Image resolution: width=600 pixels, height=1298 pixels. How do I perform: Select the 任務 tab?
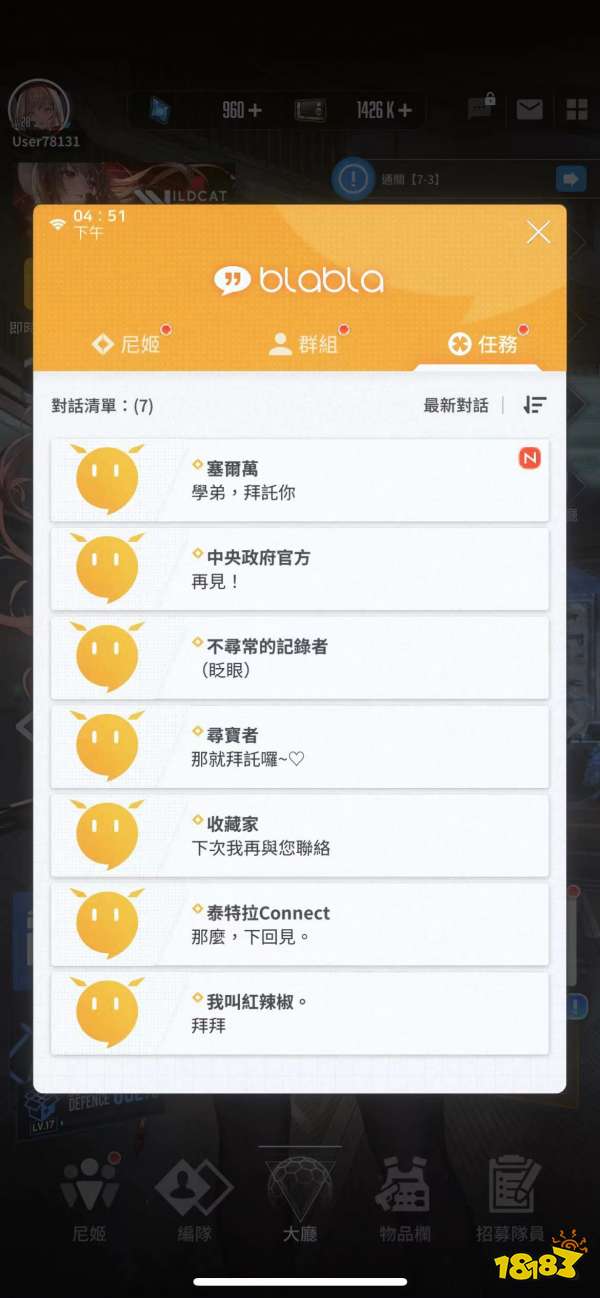485,344
